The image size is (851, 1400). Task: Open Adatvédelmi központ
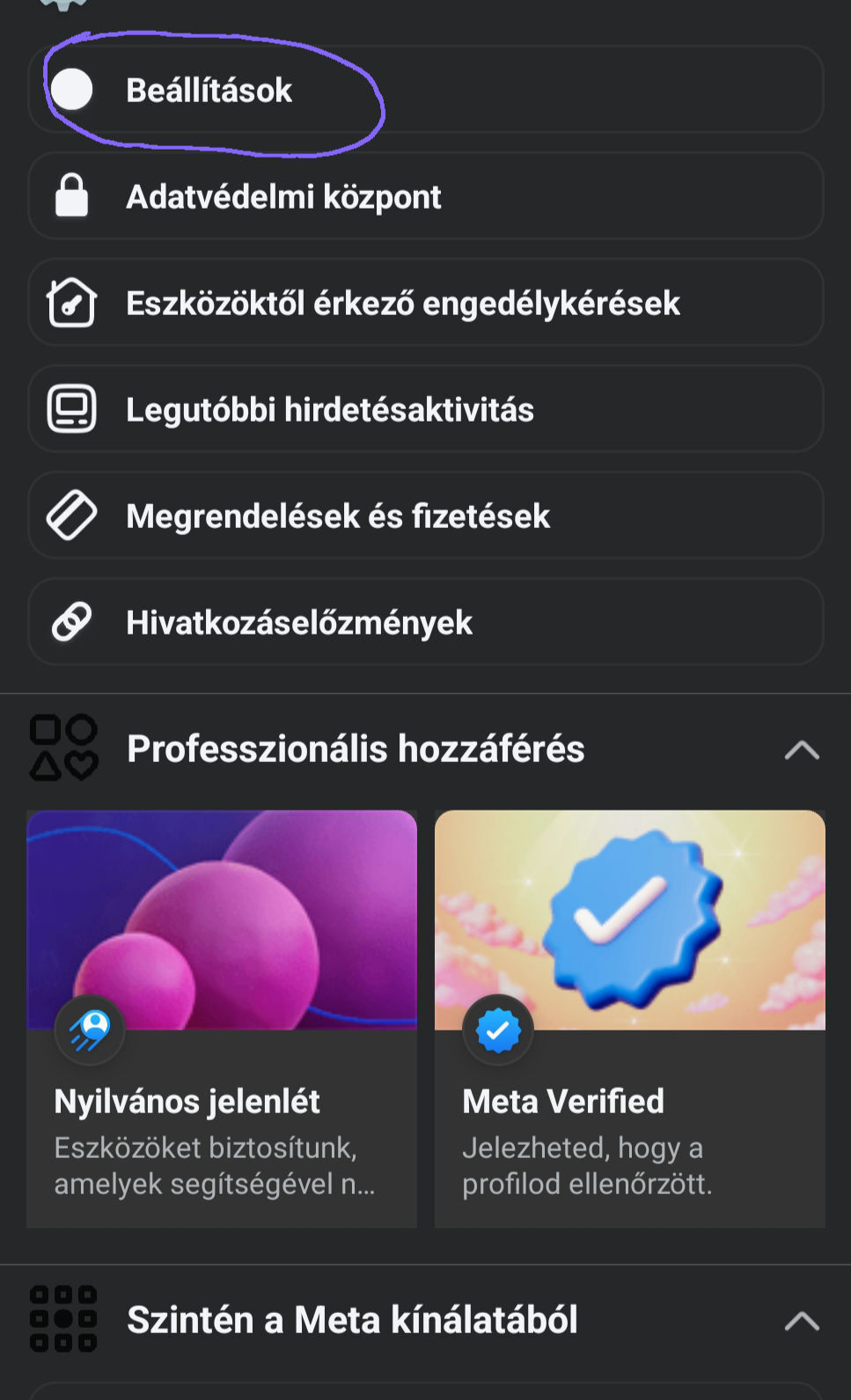(425, 196)
